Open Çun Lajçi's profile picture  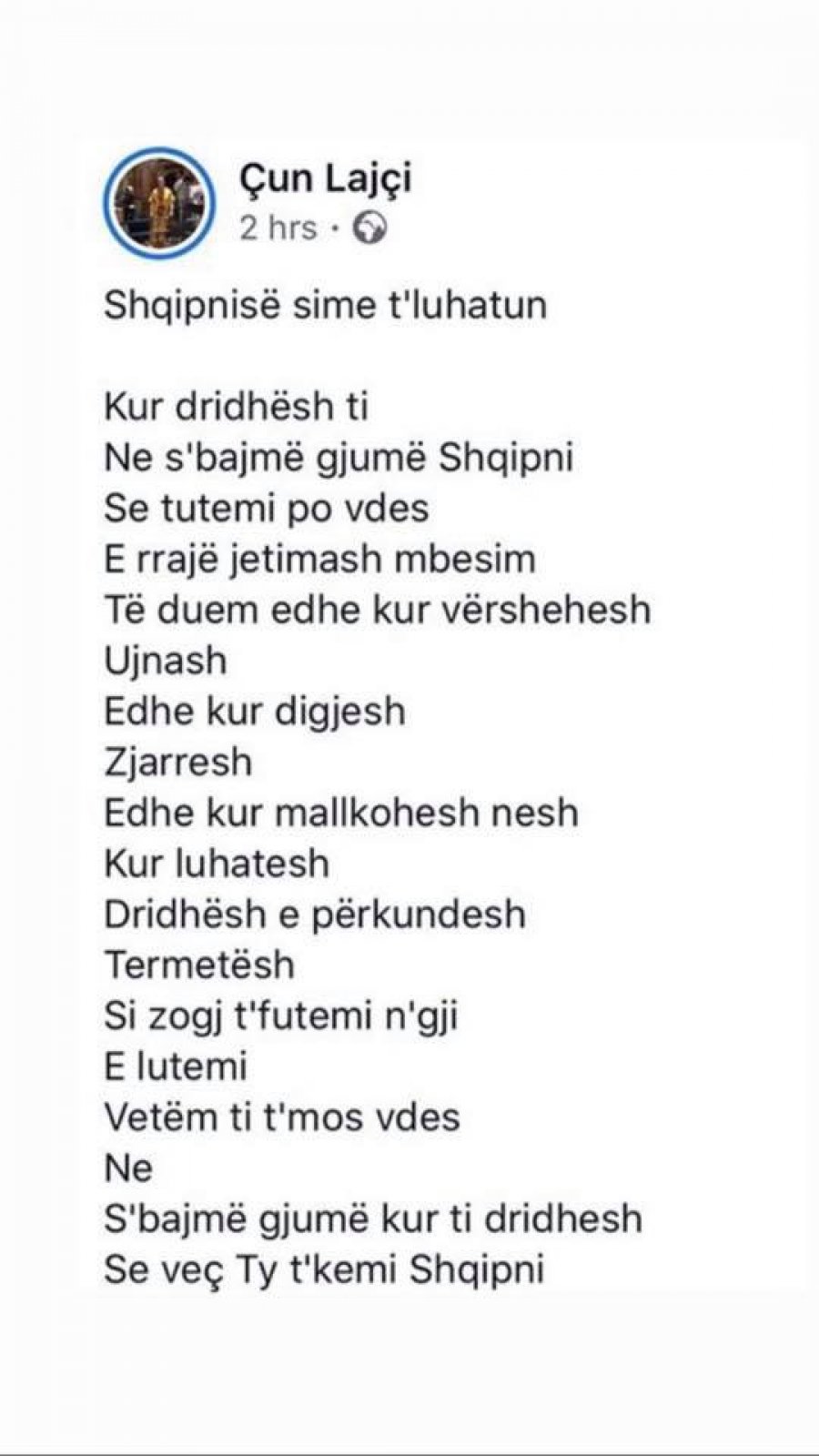click(159, 201)
